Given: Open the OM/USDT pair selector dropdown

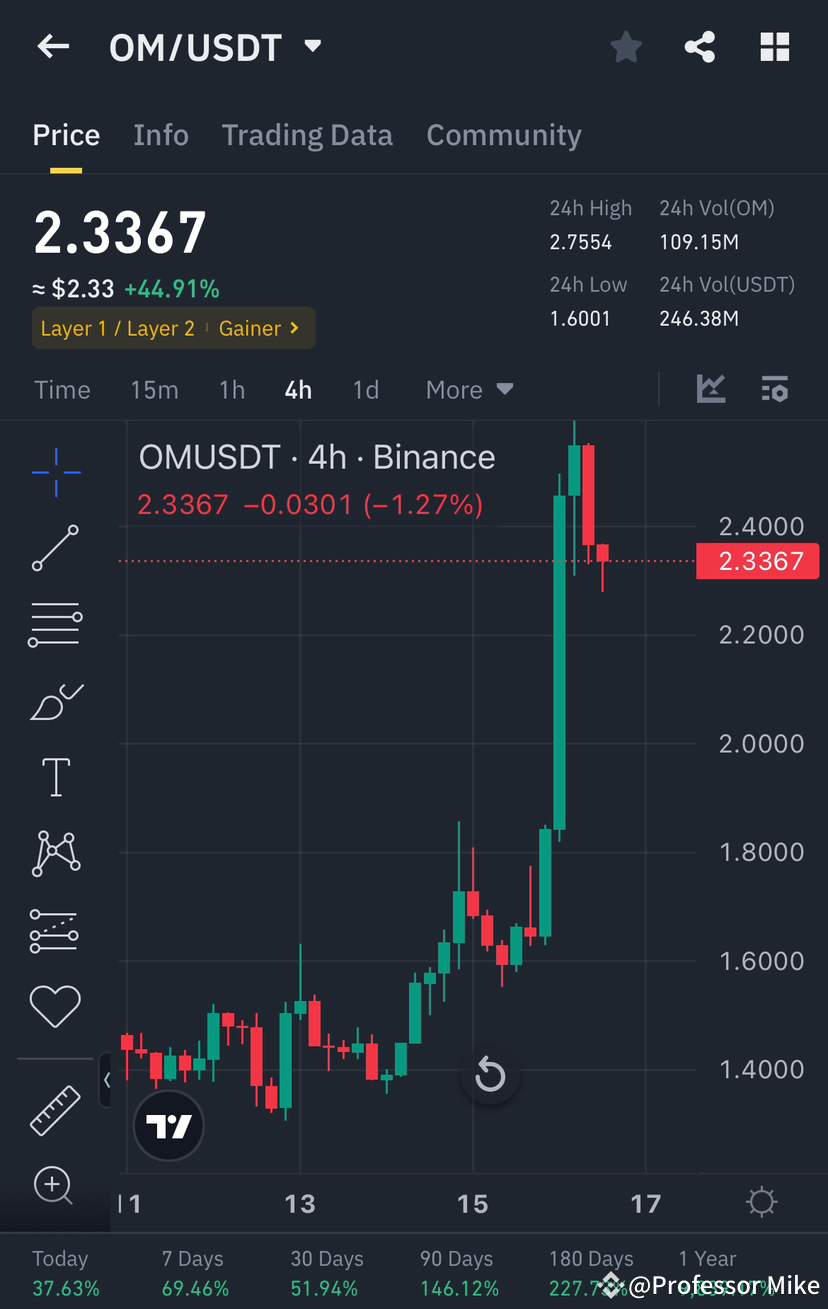Looking at the screenshot, I should click(x=311, y=46).
